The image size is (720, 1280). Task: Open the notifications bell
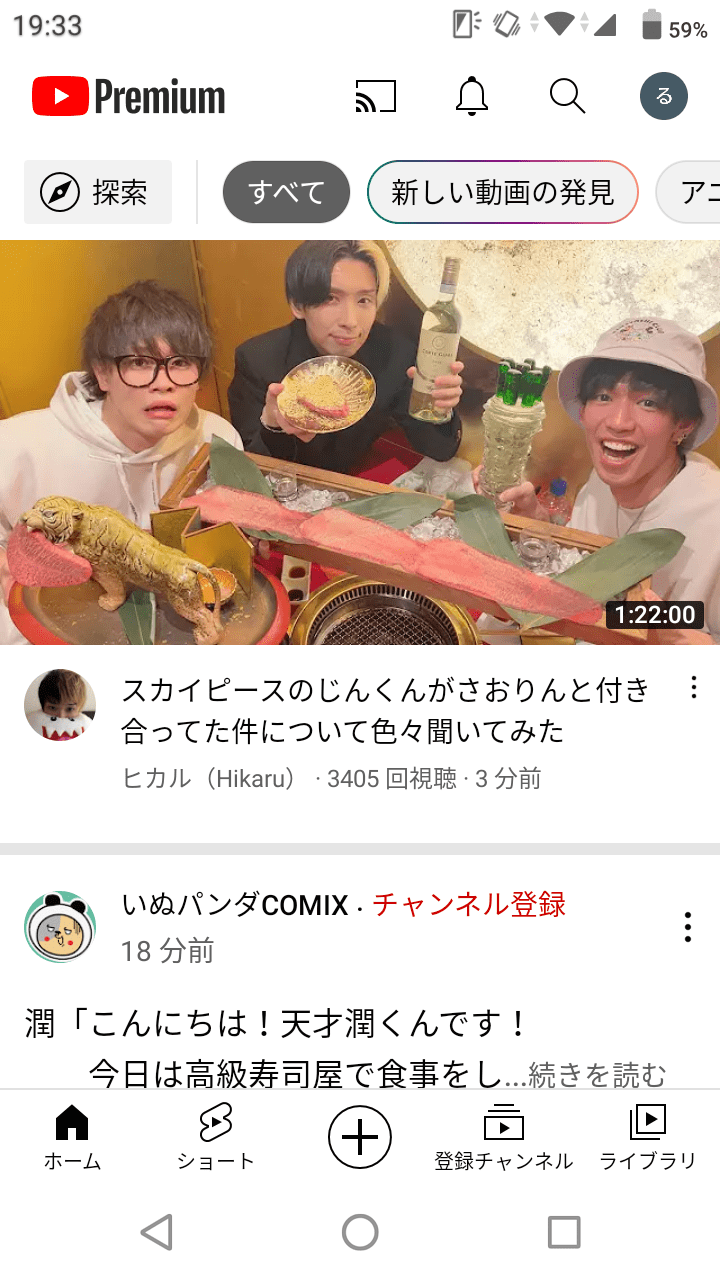pyautogui.click(x=471, y=96)
